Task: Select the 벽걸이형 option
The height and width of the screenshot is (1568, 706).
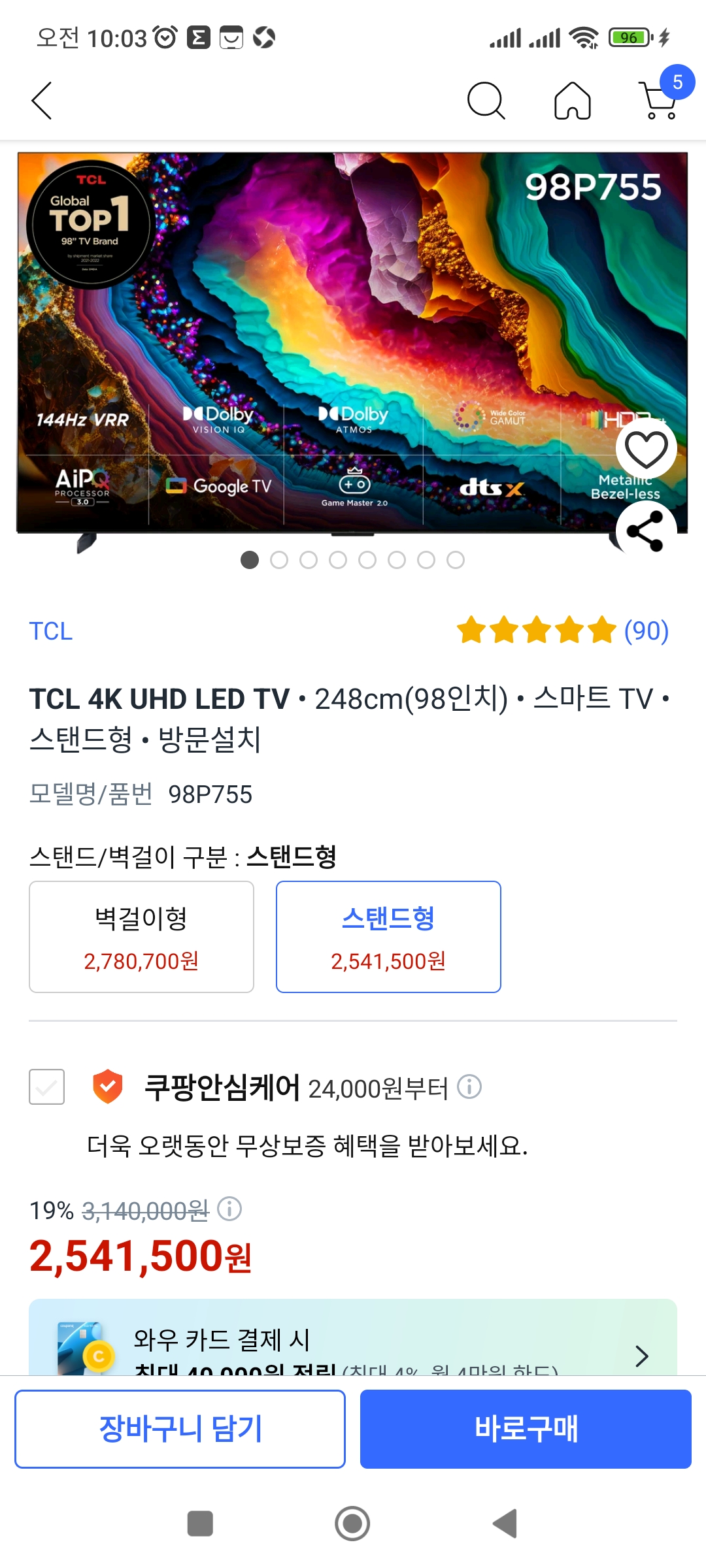Action: coord(141,936)
